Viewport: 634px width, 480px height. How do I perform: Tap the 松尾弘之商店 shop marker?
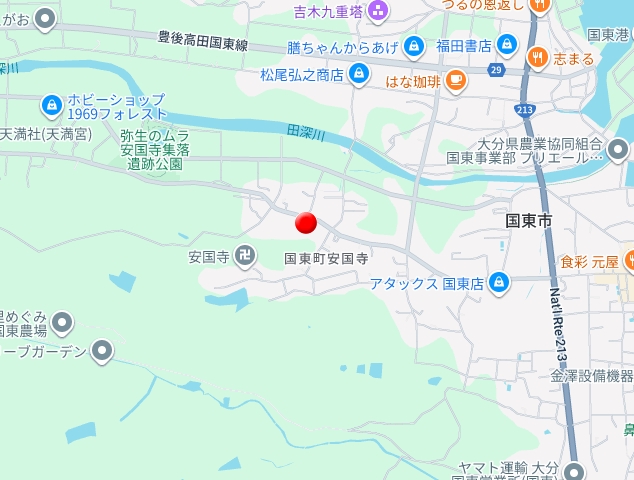(x=359, y=75)
